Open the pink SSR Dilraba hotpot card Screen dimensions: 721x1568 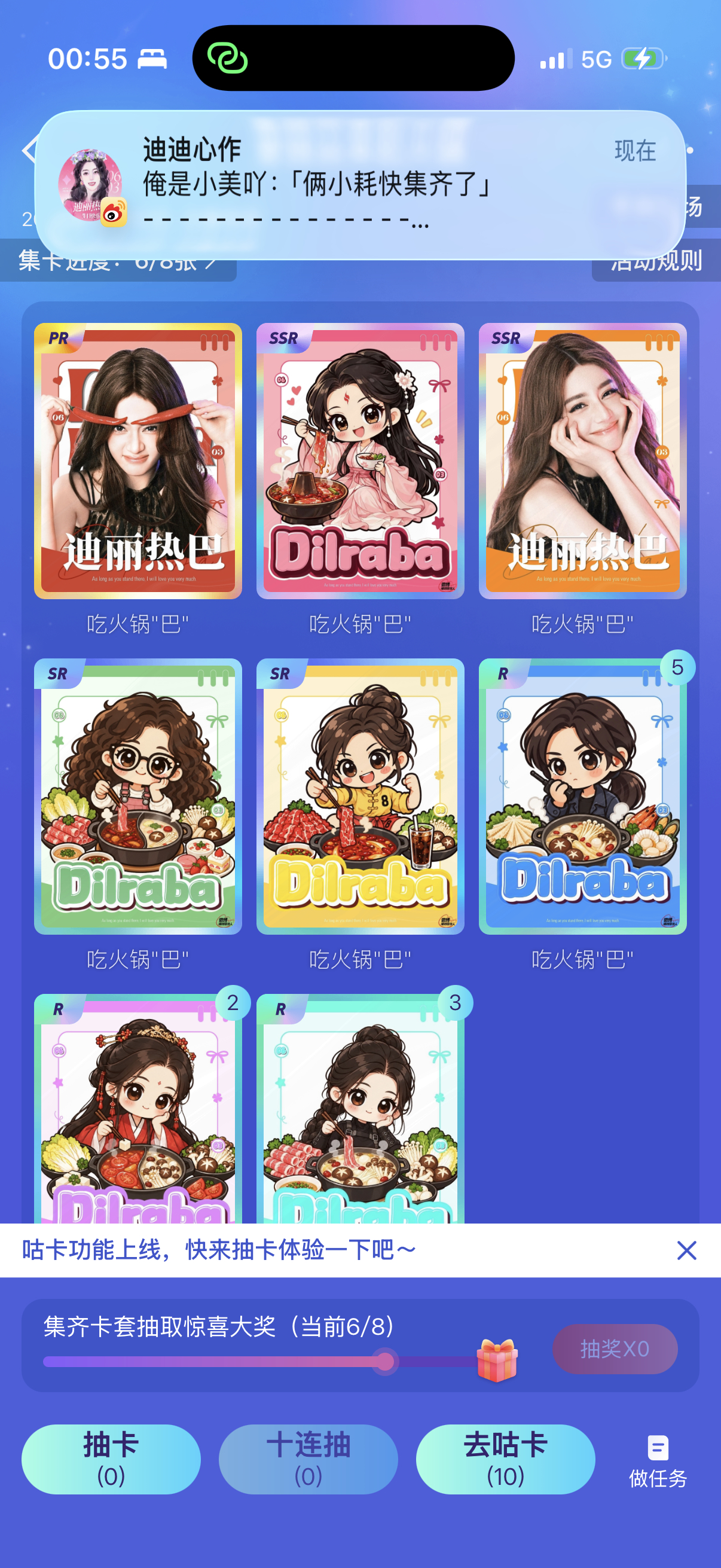point(360,461)
